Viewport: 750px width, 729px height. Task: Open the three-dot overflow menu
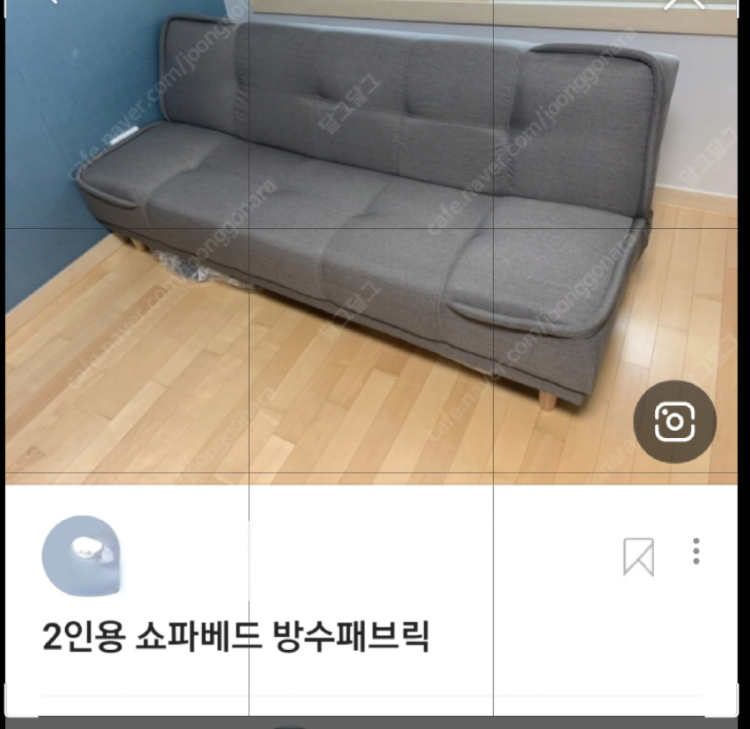[x=696, y=551]
